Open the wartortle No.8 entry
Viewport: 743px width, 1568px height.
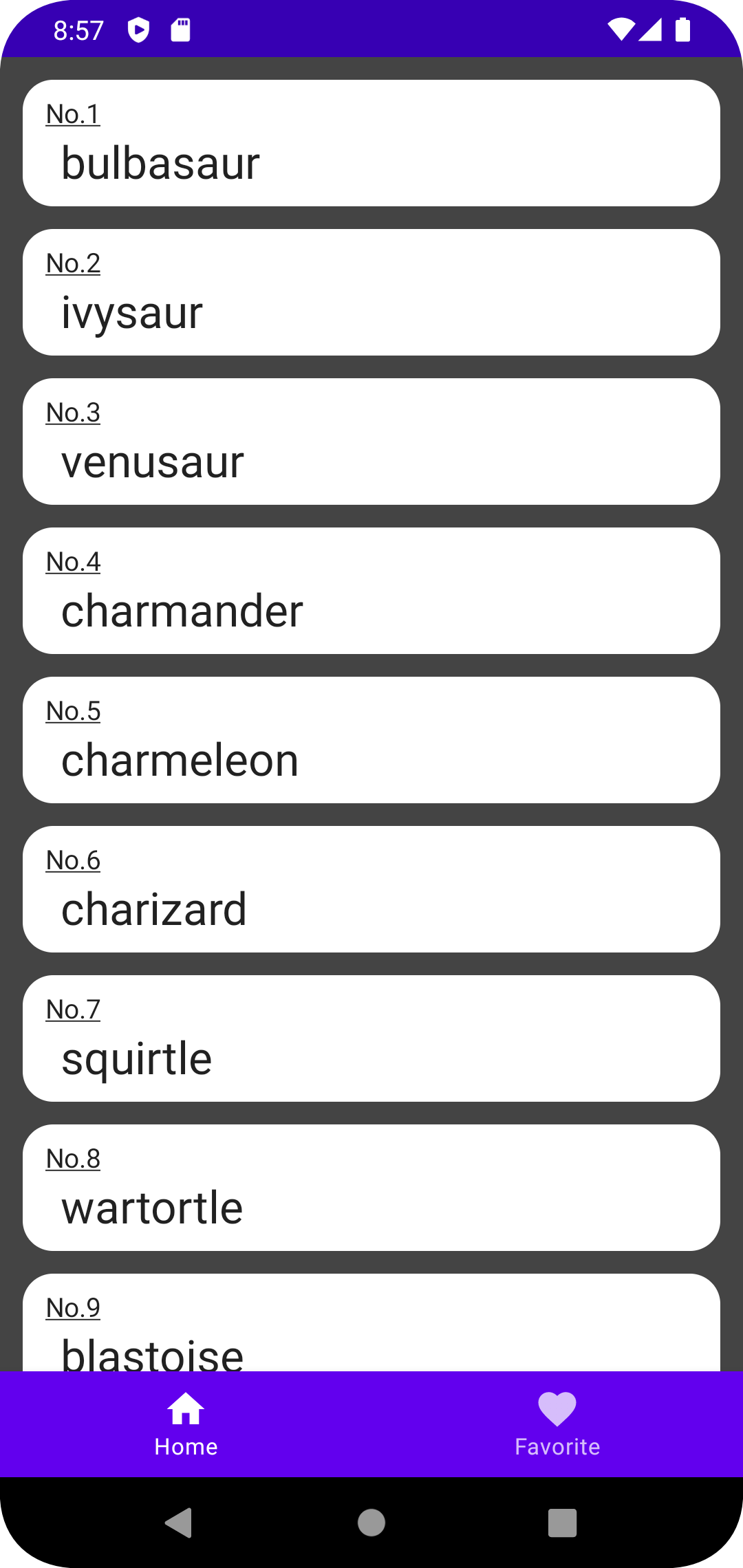[371, 1187]
